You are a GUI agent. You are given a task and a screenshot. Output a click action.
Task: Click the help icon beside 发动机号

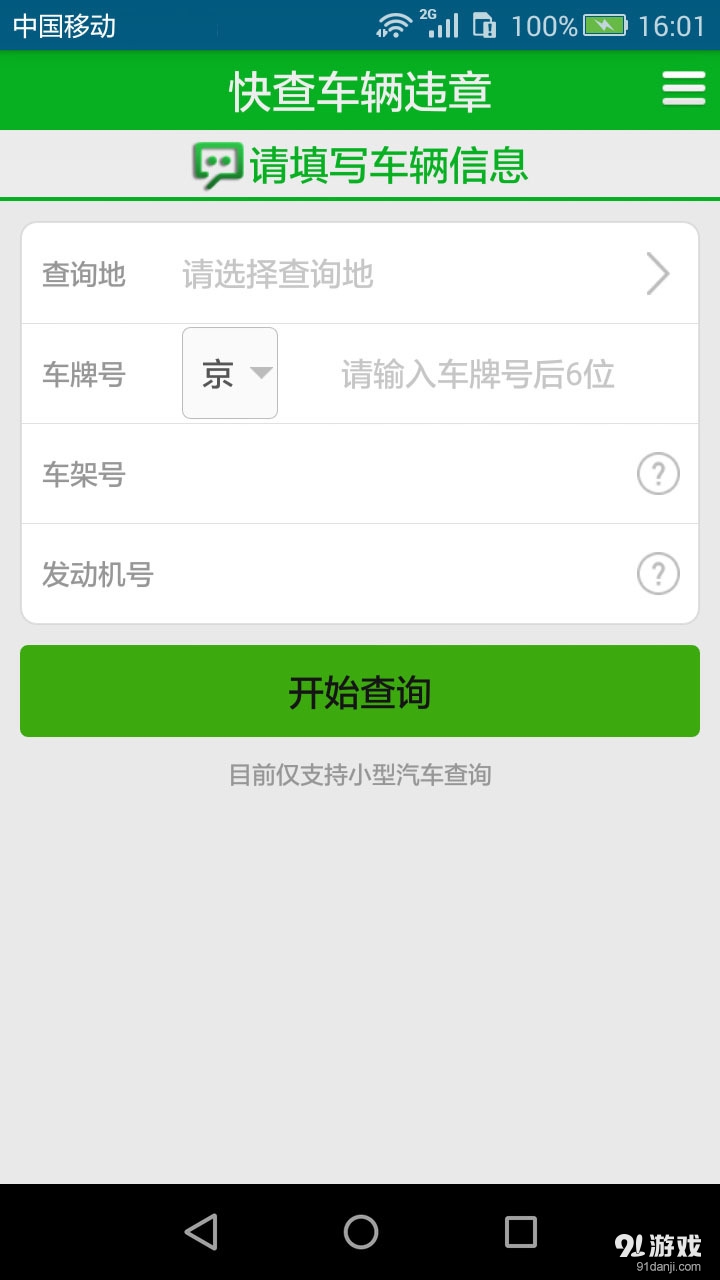[657, 574]
